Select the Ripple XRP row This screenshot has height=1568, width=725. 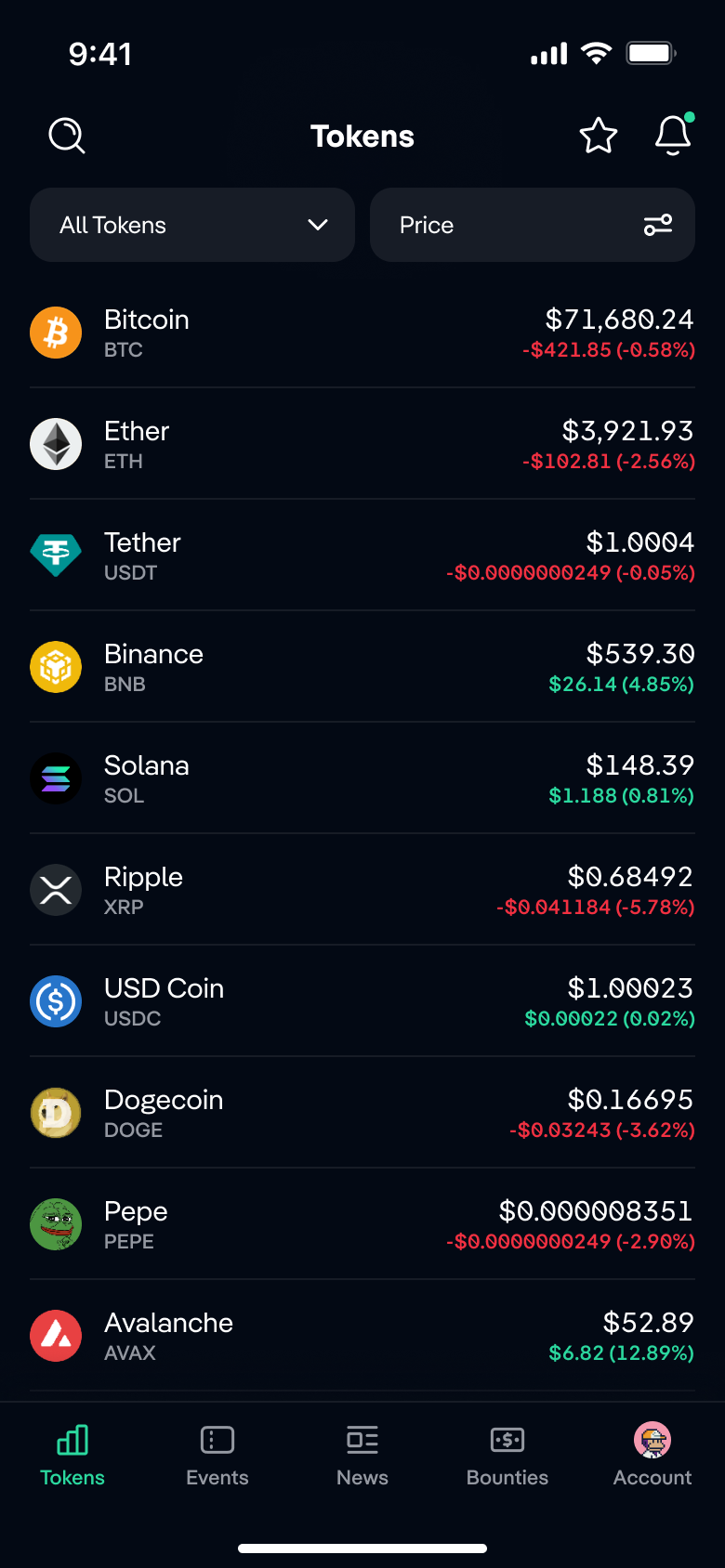(x=362, y=890)
